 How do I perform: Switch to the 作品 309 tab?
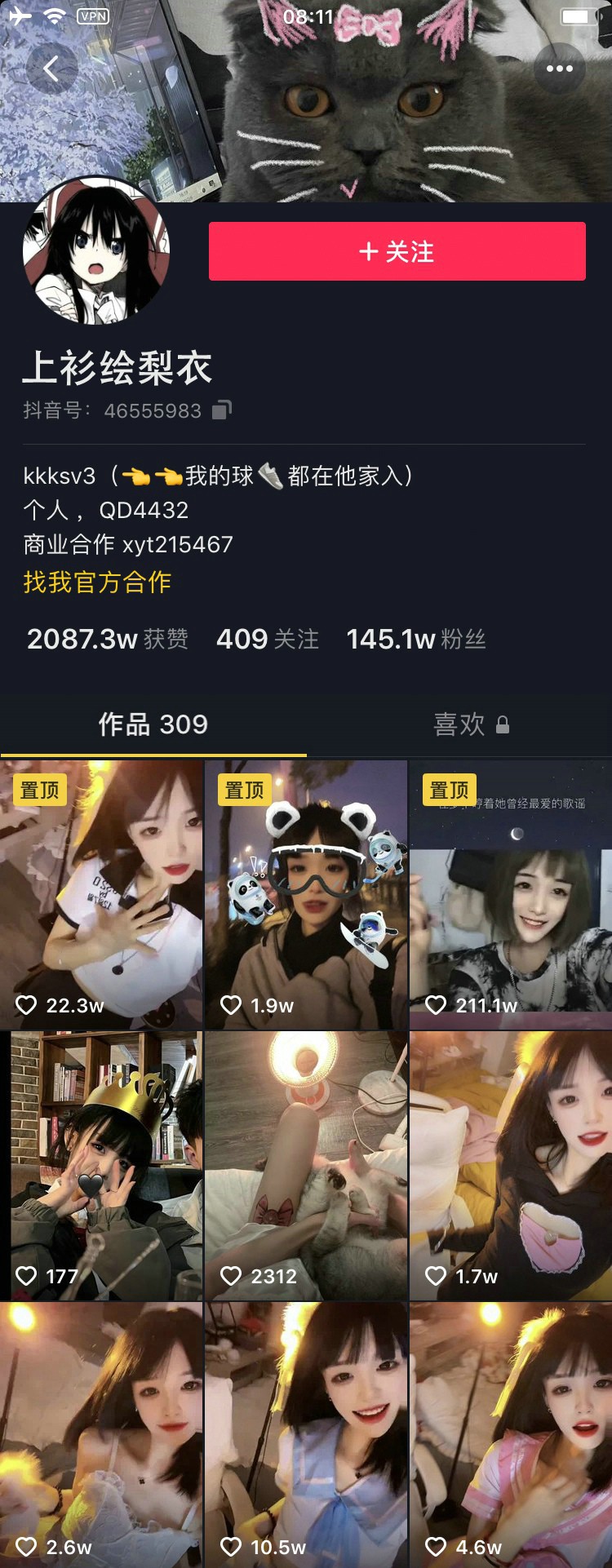tap(153, 724)
